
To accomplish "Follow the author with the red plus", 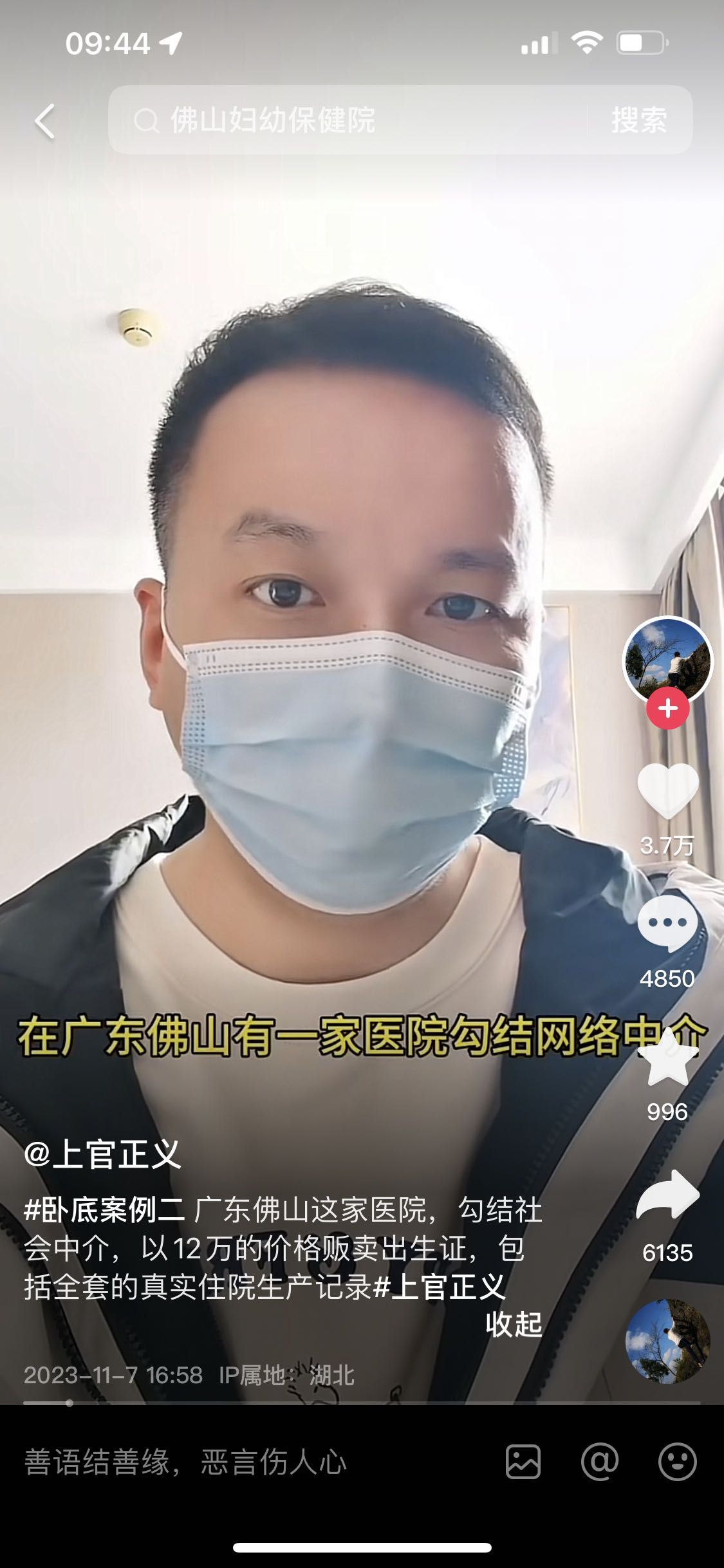I will click(667, 709).
